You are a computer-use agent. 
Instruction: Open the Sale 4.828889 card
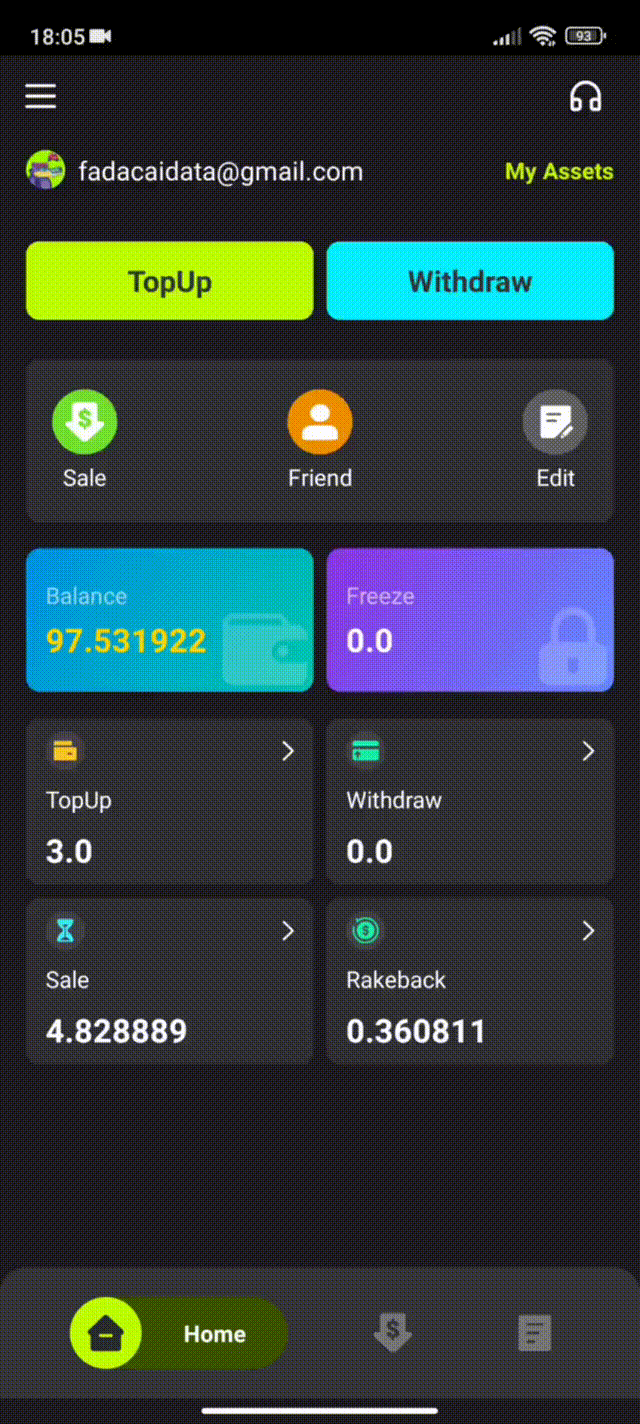170,981
